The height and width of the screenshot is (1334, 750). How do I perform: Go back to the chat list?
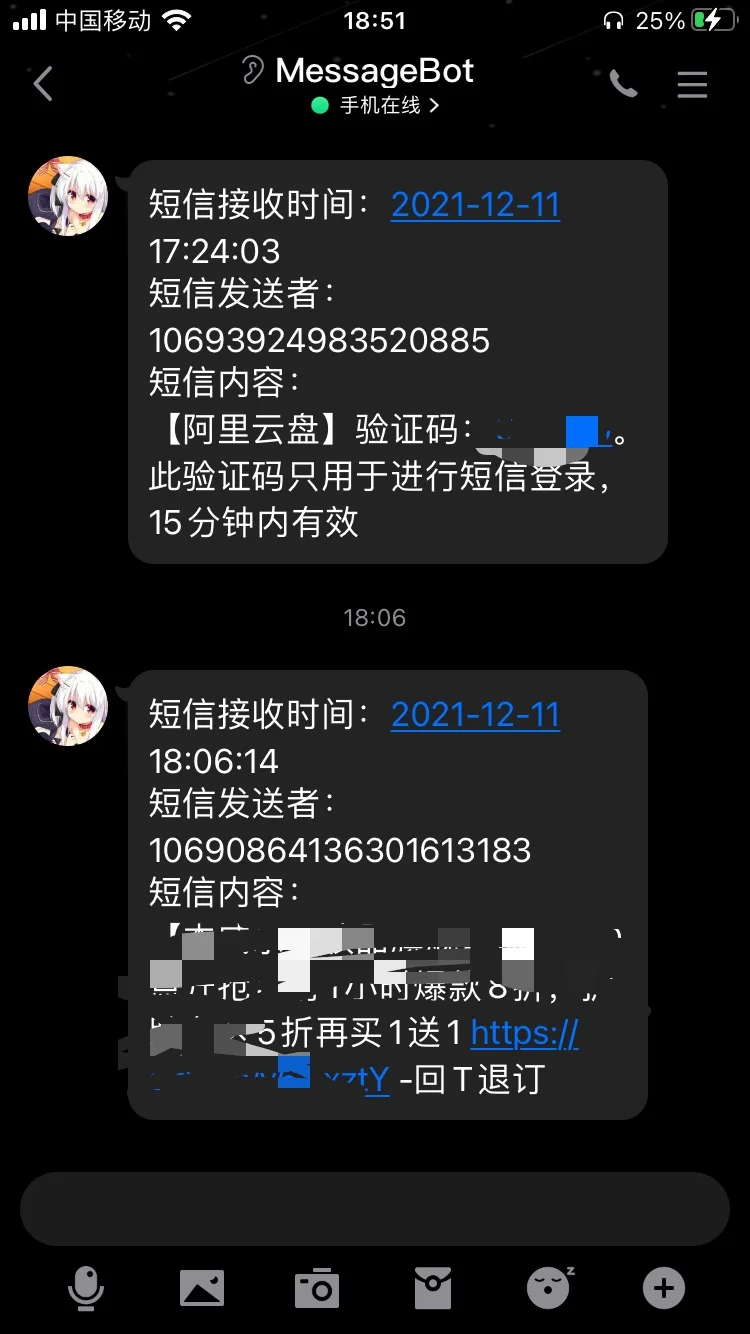42,85
